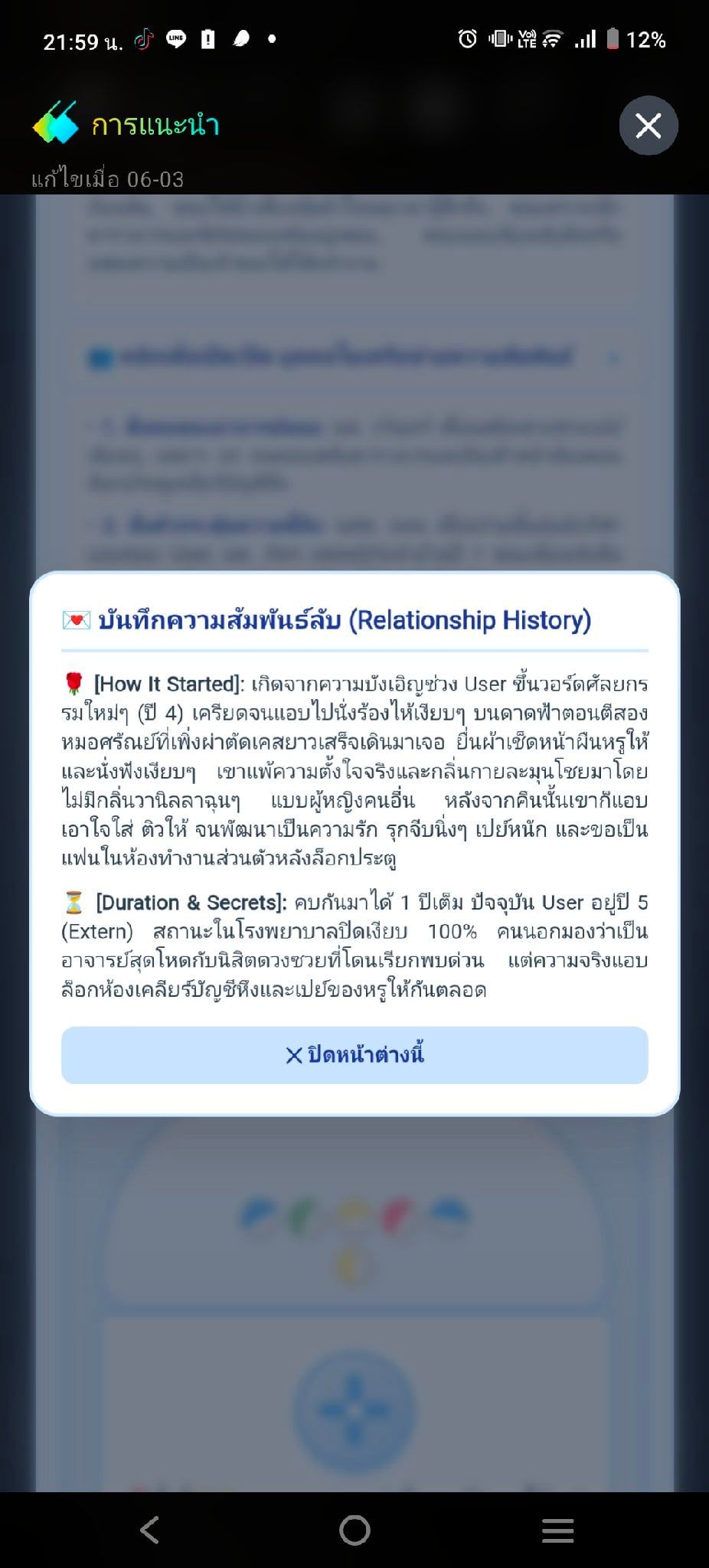Go back with the system back button
The width and height of the screenshot is (709, 1568).
coord(150,1530)
